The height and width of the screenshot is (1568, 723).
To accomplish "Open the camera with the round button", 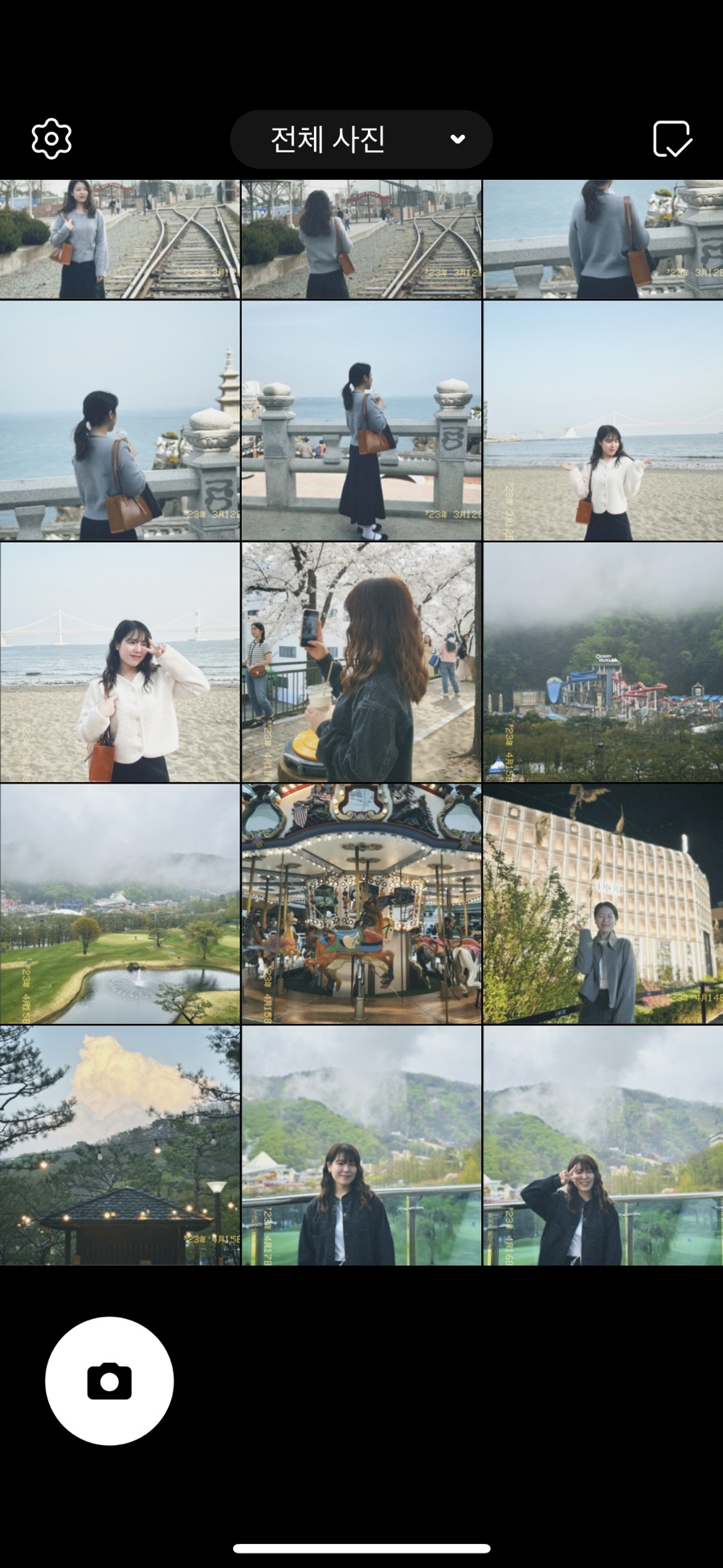I will 109,1381.
